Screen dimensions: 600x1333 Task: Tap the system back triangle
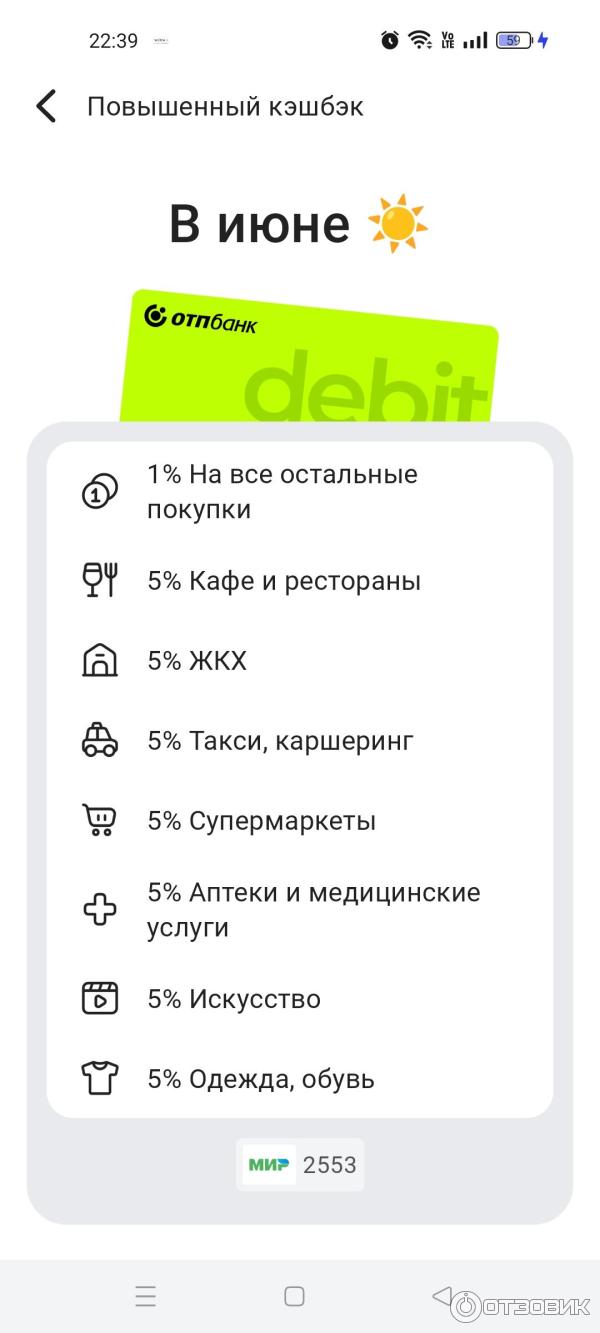441,1296
